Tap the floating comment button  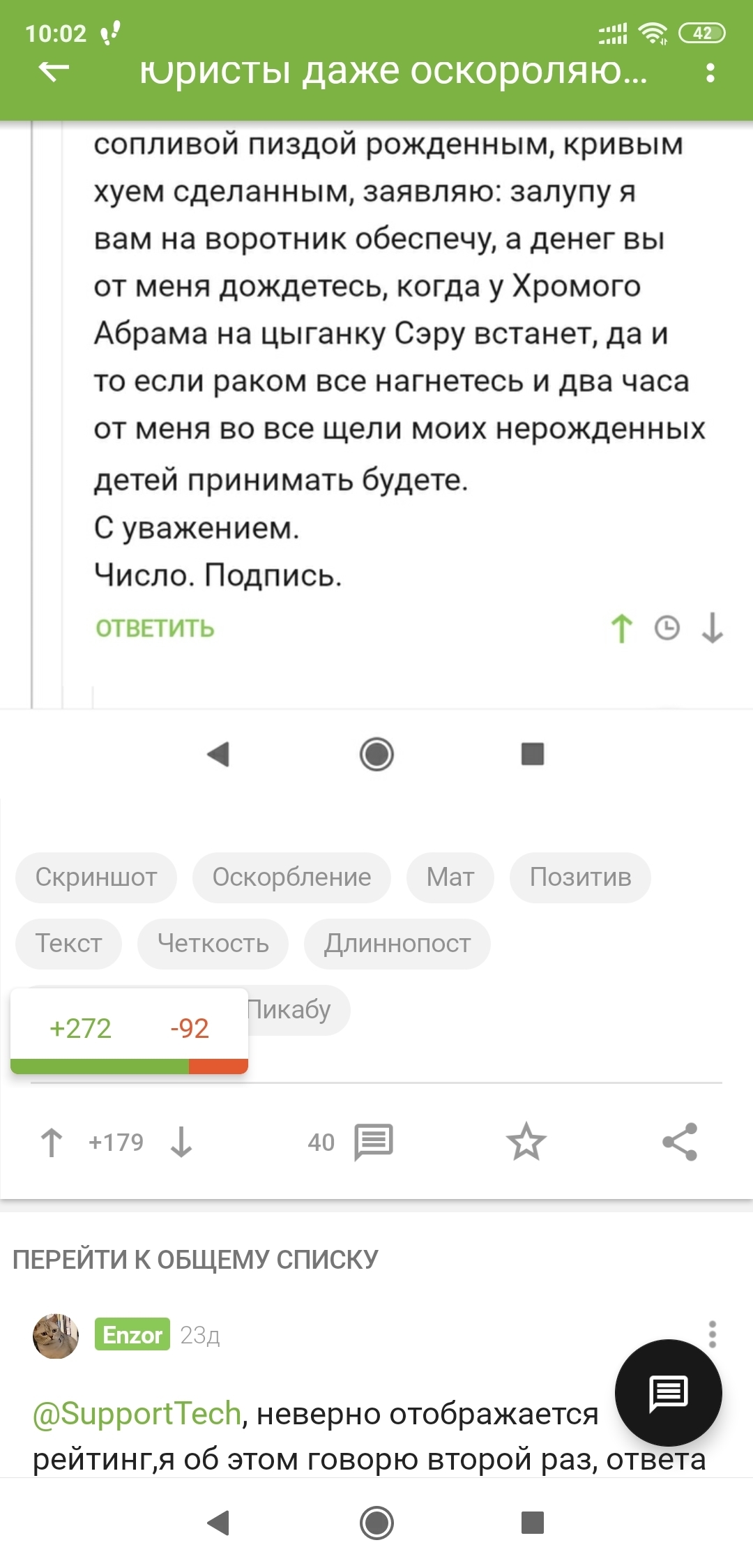click(668, 1393)
